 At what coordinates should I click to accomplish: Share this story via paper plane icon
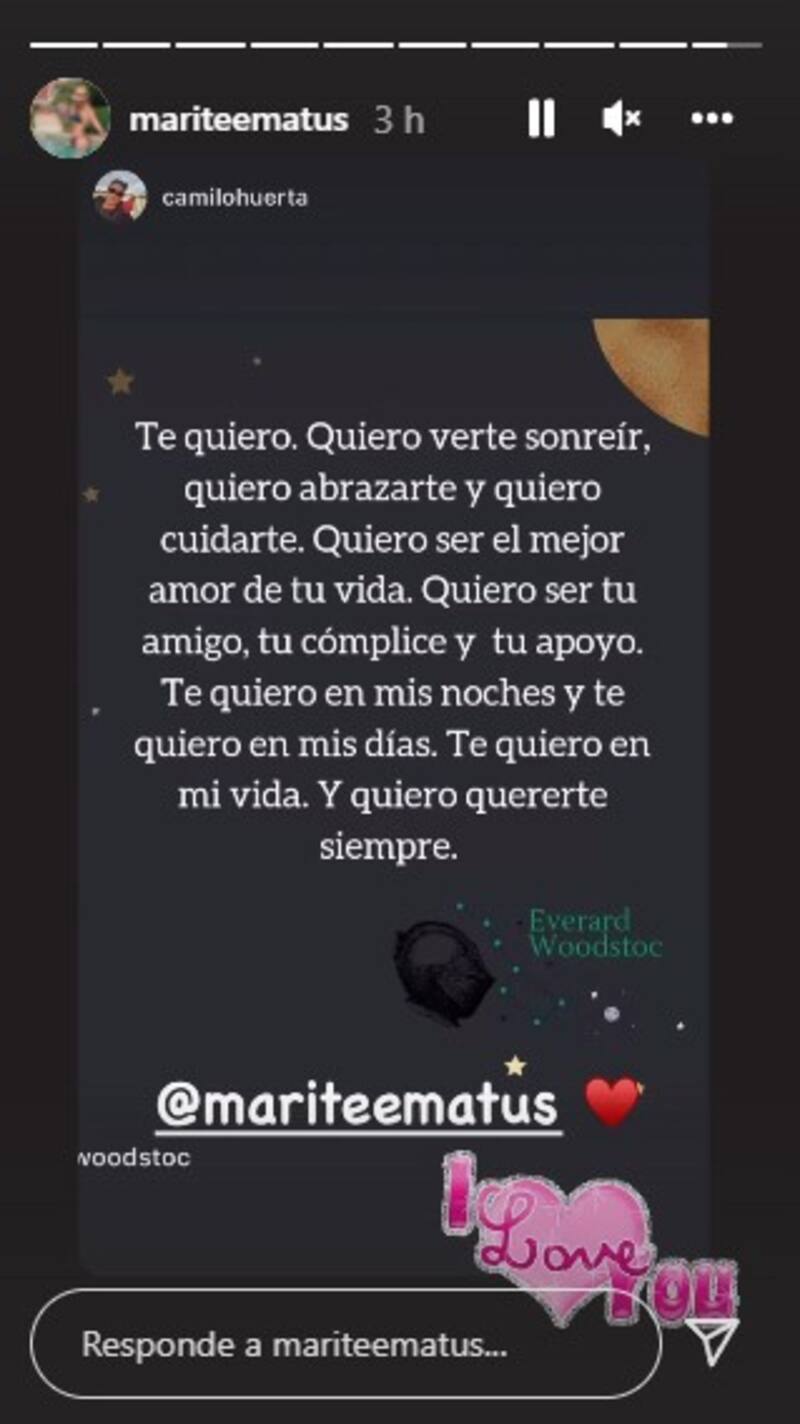pyautogui.click(x=717, y=1342)
